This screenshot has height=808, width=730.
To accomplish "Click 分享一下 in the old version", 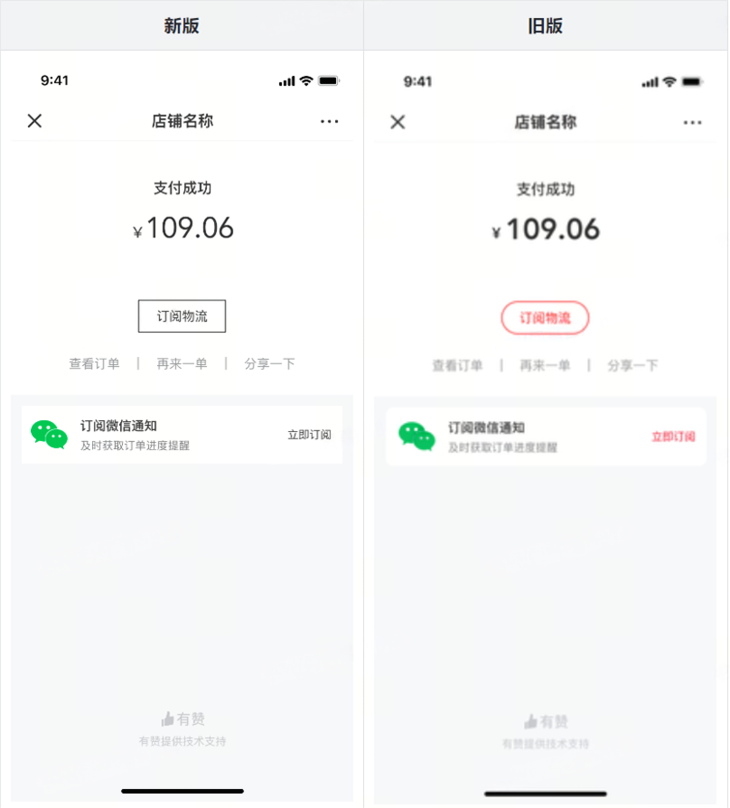I will pos(631,365).
